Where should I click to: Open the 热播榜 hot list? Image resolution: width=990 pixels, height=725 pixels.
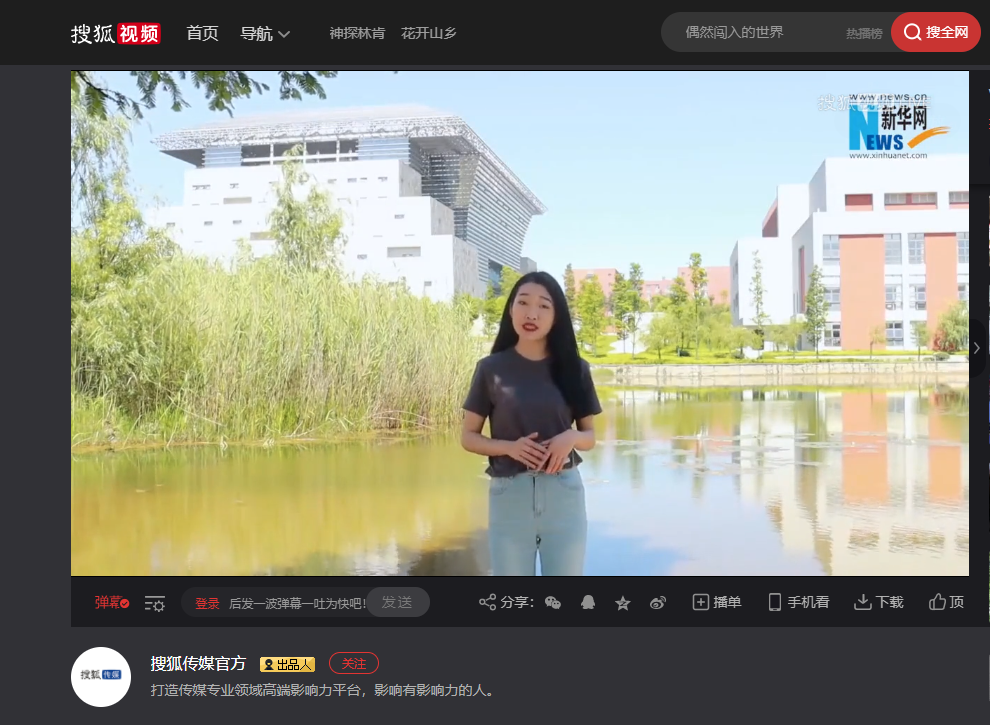864,33
